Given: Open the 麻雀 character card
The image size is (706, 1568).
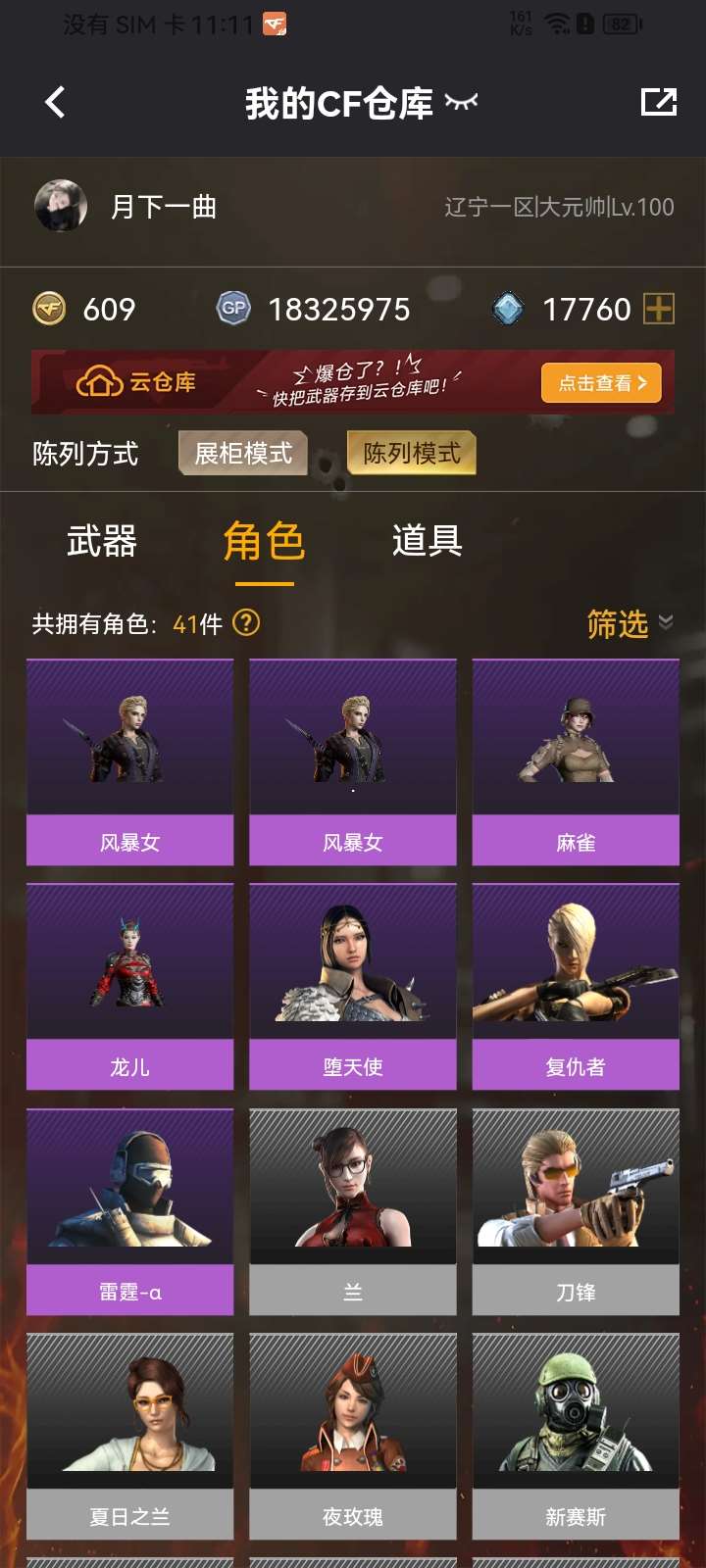Looking at the screenshot, I should coord(576,762).
